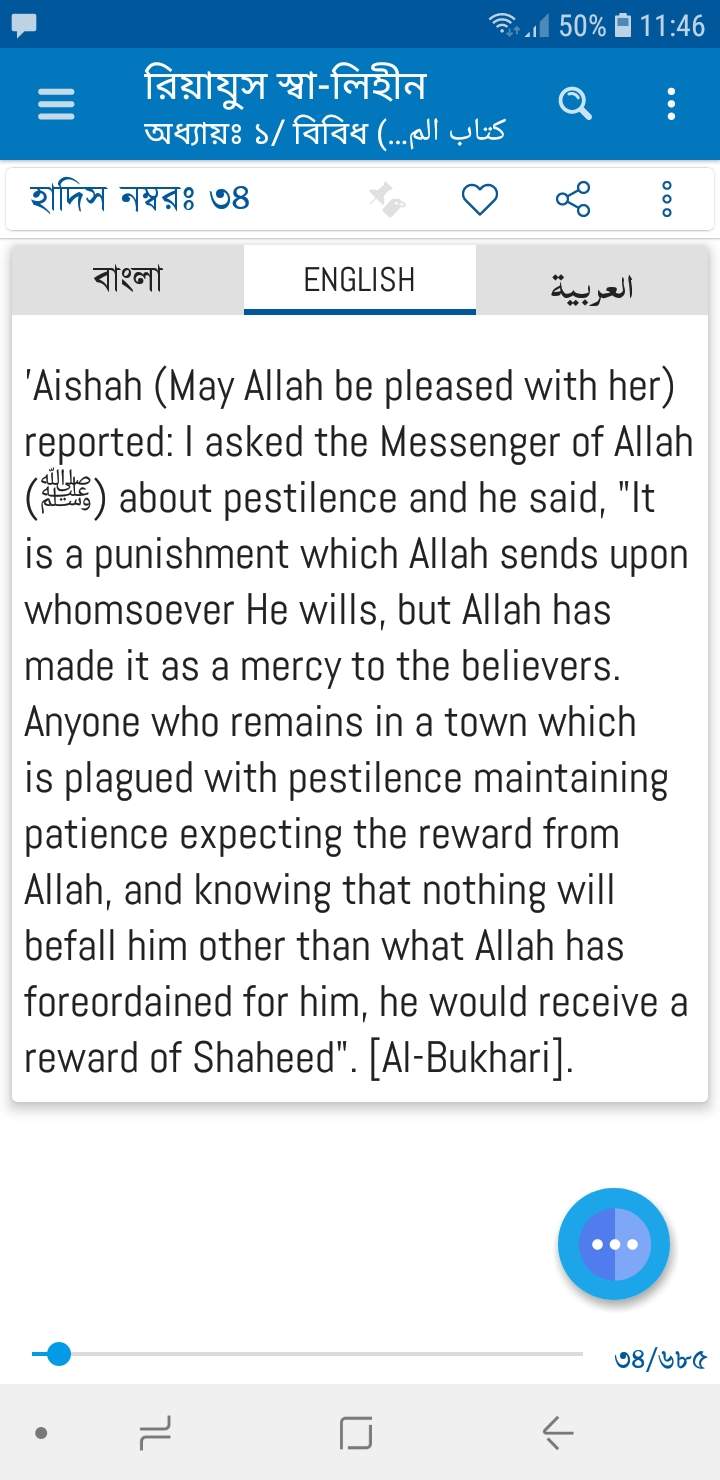
Task: Tap the blue floating action button
Action: (x=614, y=1244)
